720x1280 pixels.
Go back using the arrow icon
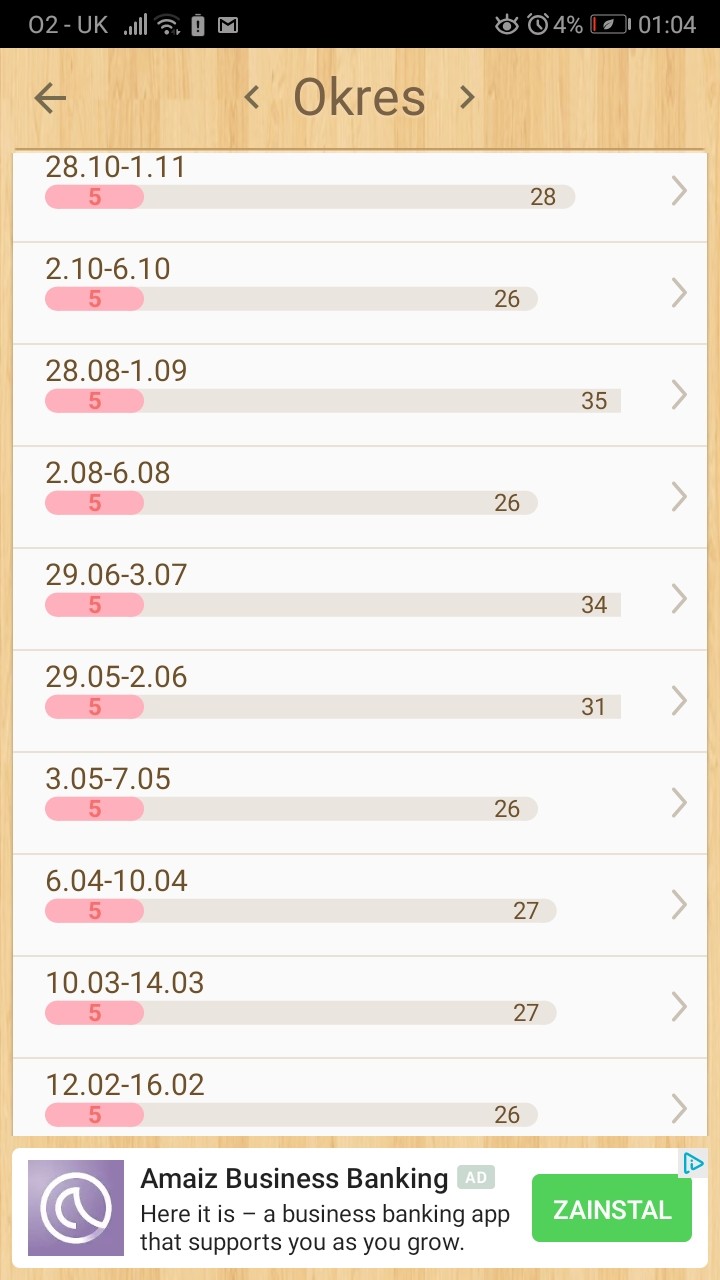pyautogui.click(x=50, y=97)
